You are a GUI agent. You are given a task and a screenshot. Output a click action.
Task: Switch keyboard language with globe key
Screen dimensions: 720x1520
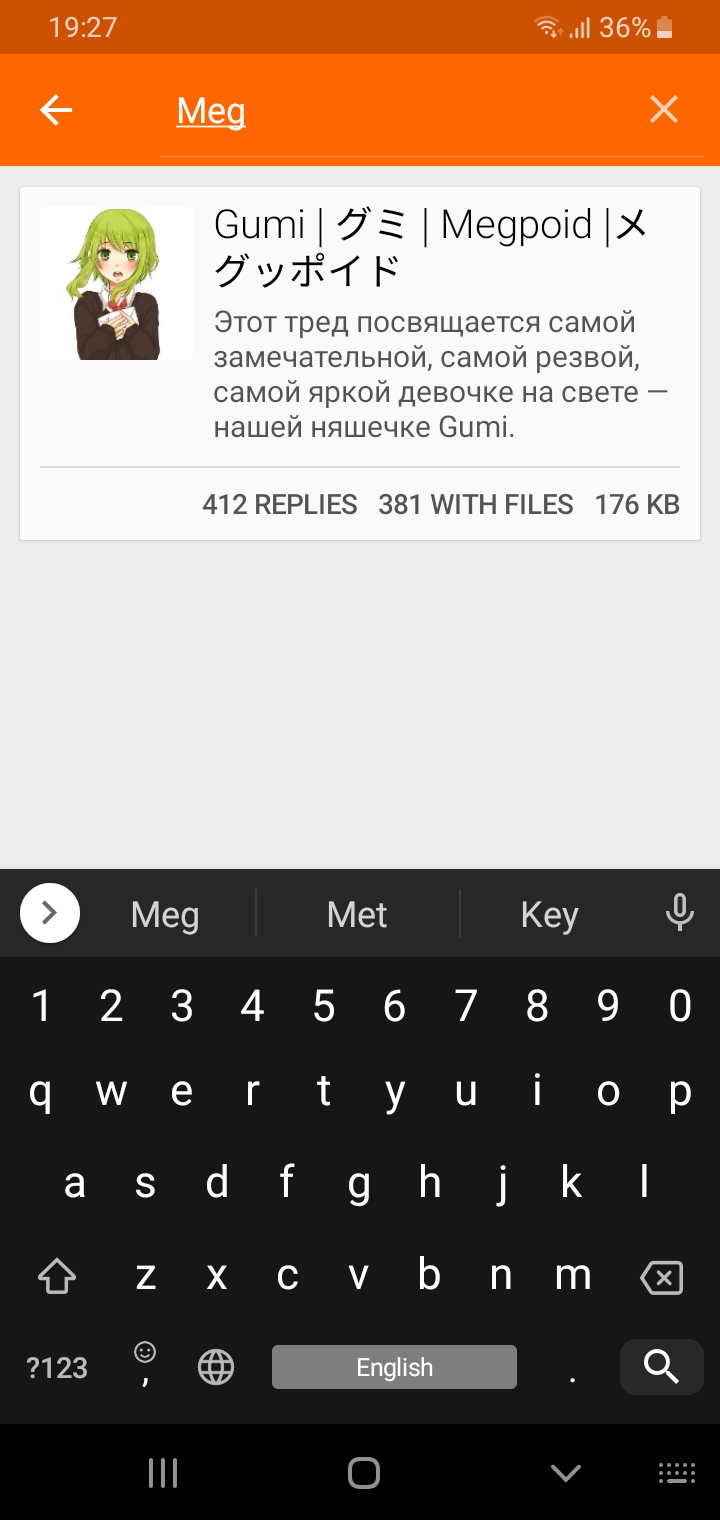pyautogui.click(x=216, y=1367)
